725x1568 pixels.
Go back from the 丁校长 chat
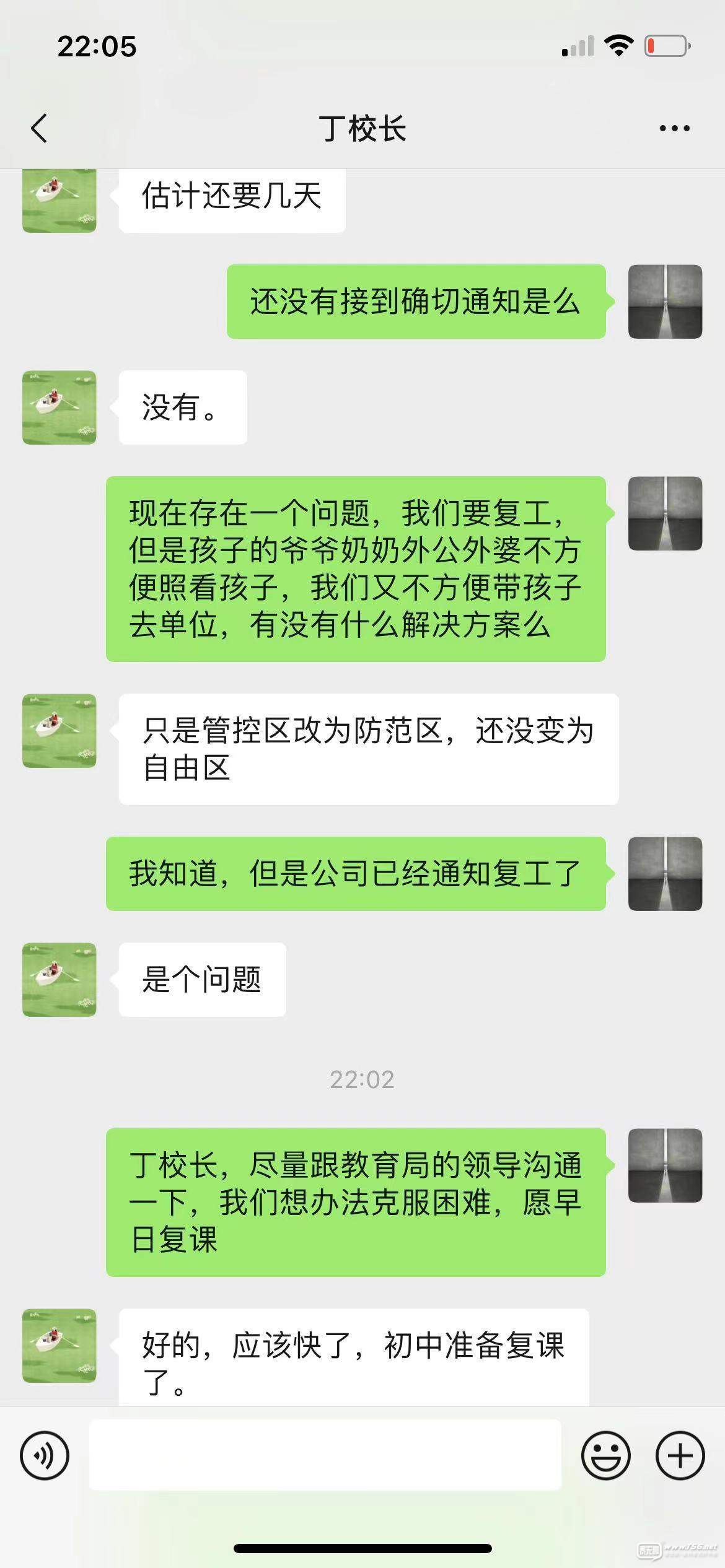39,129
